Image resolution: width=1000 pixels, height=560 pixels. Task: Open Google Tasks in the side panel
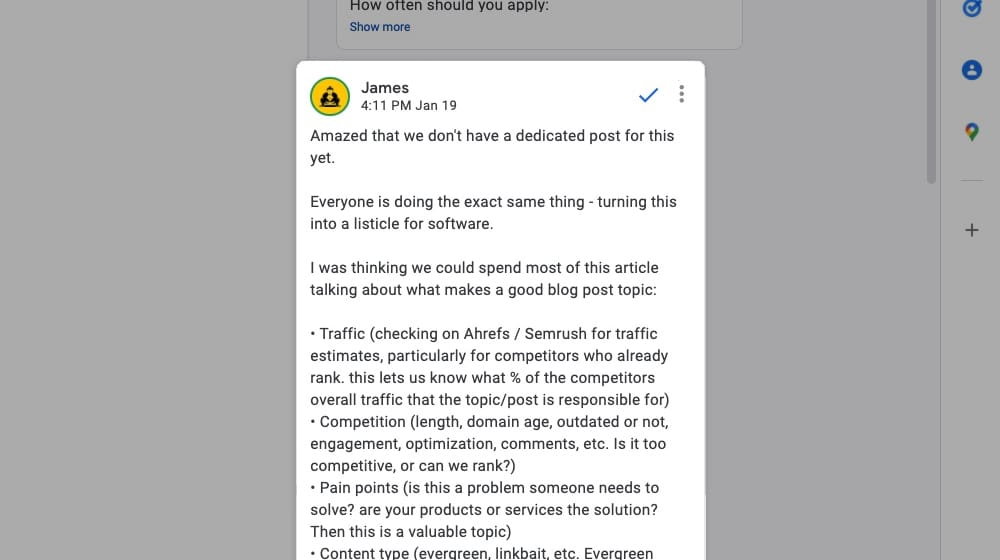pyautogui.click(x=971, y=8)
